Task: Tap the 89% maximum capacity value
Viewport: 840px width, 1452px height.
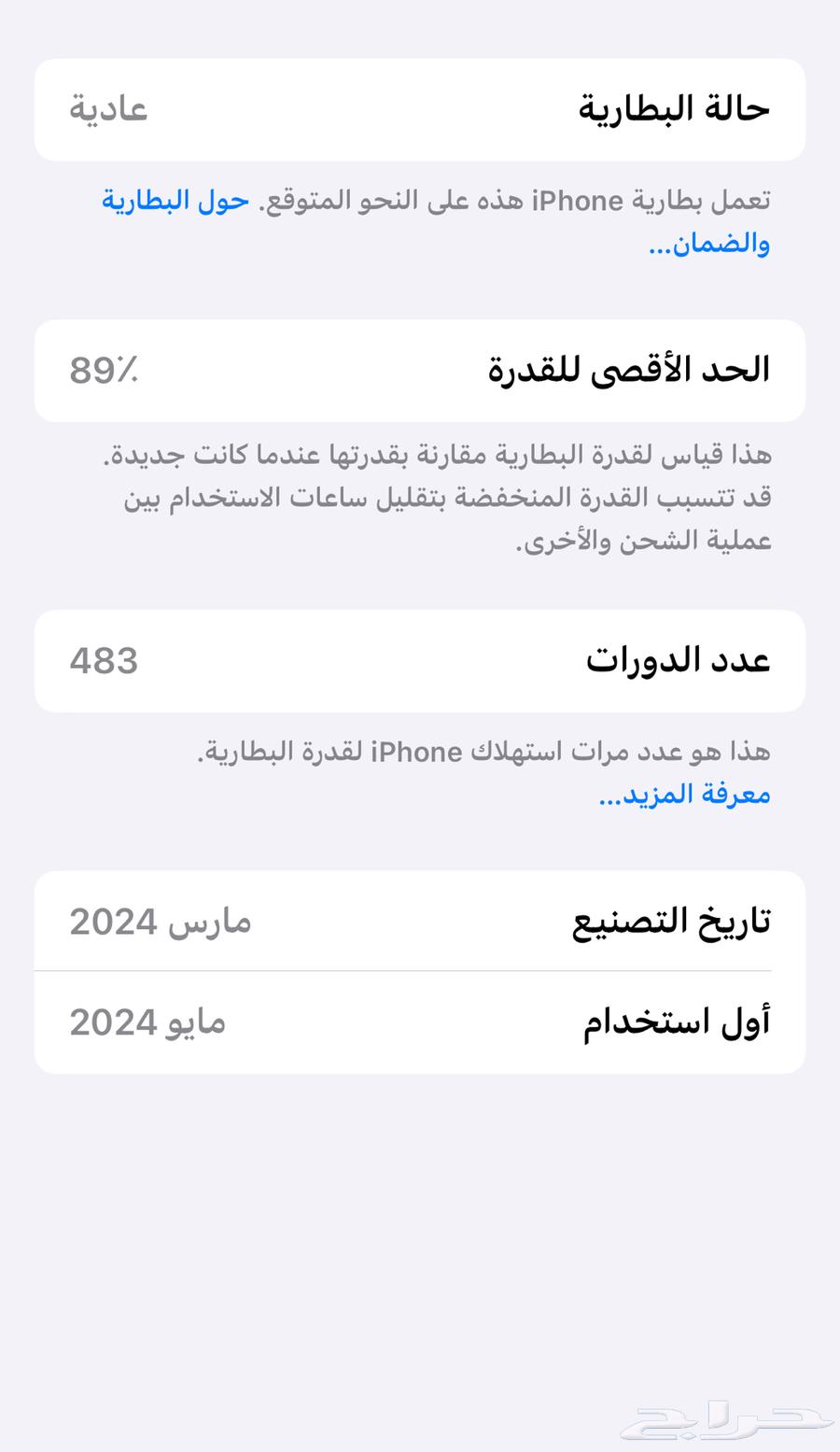Action: [103, 372]
